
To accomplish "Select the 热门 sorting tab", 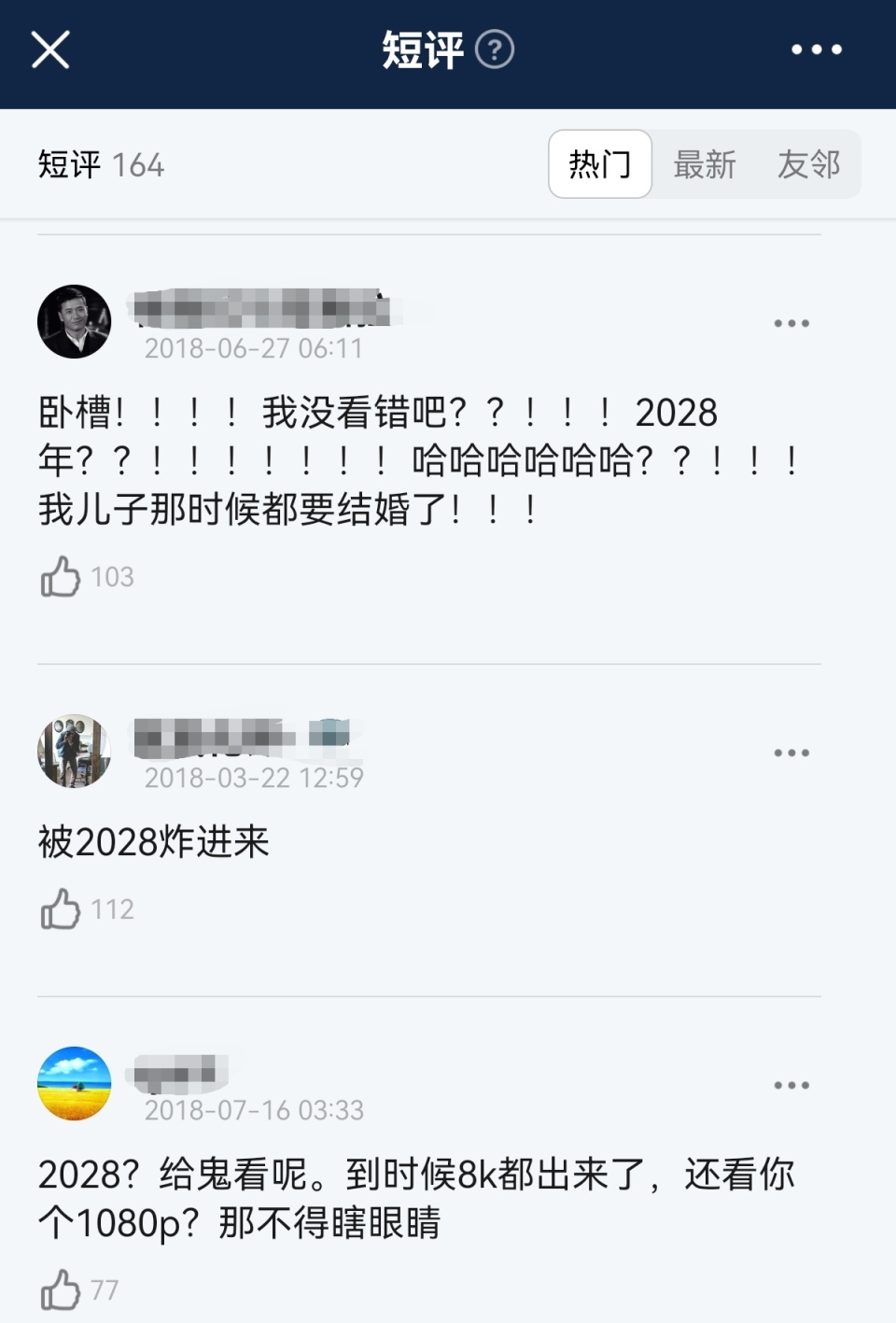I will tap(599, 164).
